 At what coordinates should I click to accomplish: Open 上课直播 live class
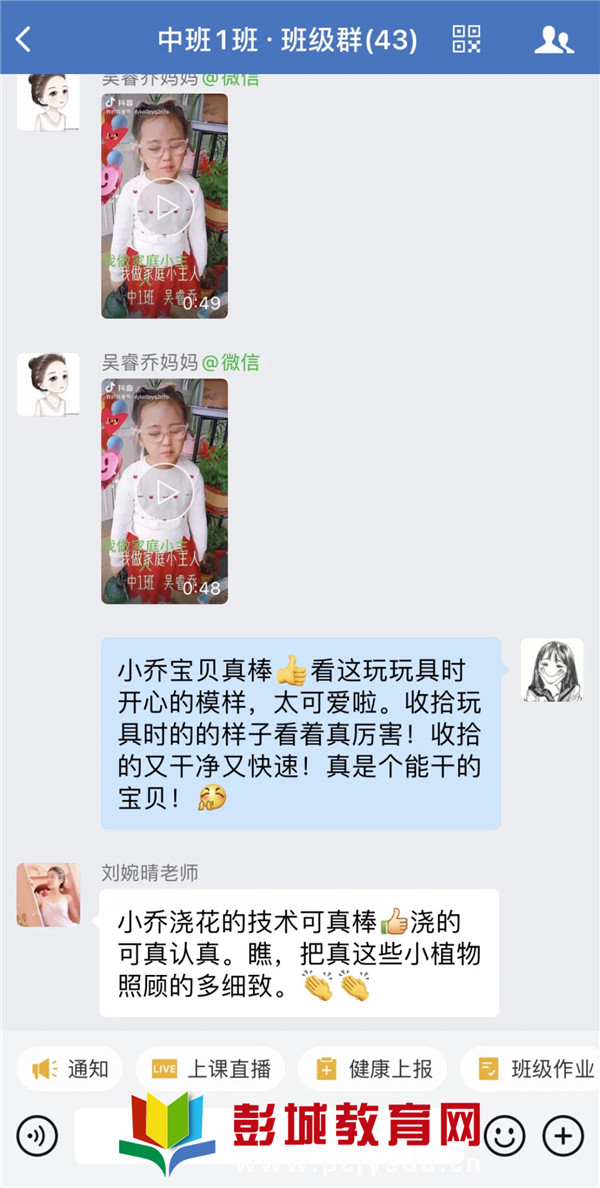click(x=210, y=1069)
